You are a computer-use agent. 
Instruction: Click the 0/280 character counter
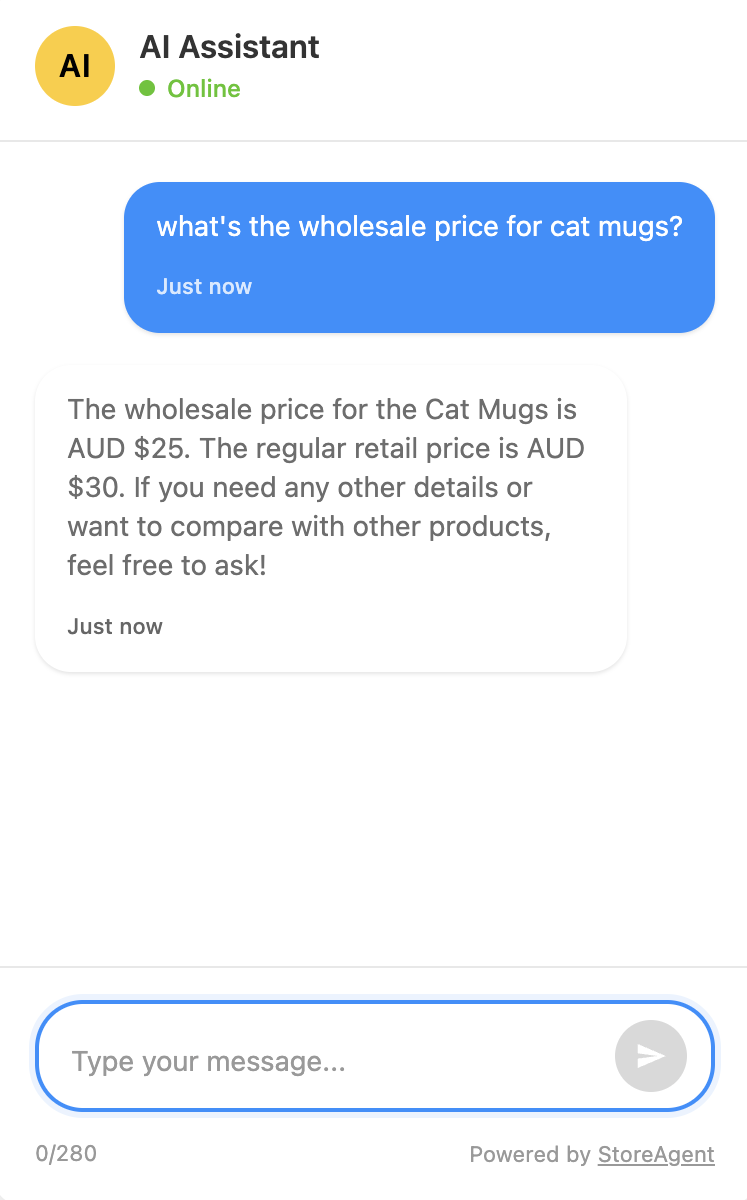(66, 1153)
